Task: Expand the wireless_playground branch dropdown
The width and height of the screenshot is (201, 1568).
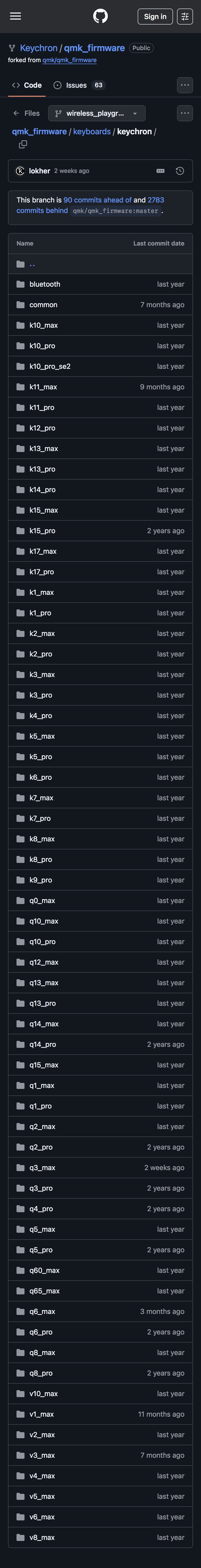Action: coord(96,113)
